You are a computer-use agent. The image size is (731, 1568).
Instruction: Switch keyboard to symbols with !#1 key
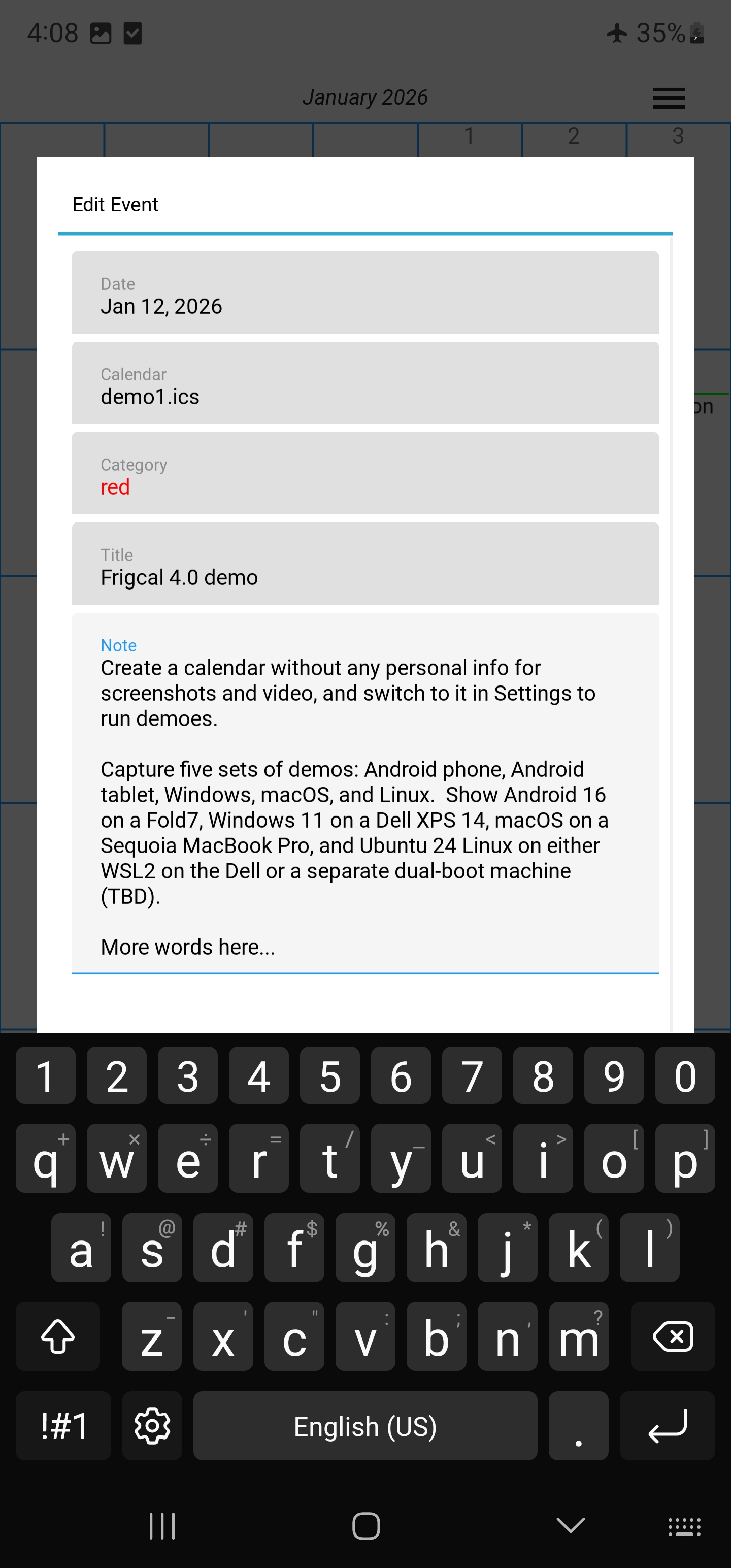[64, 1425]
